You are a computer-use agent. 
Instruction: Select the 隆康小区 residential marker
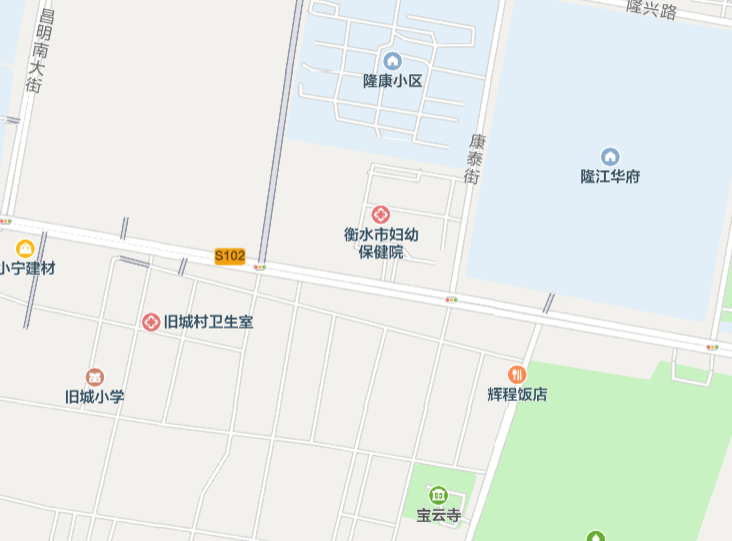point(392,61)
